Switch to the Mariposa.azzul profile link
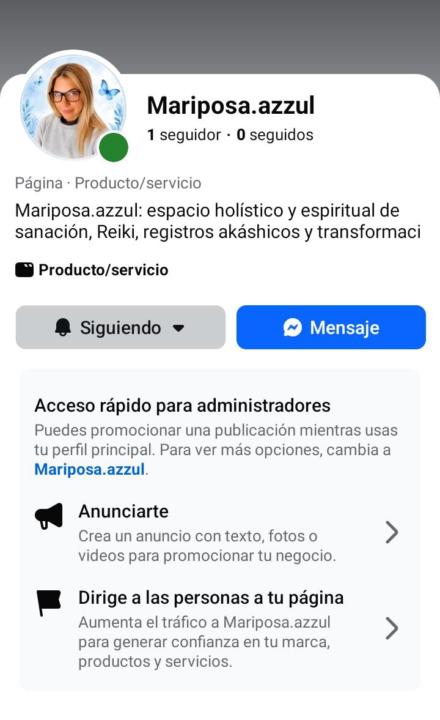The image size is (440, 720). pos(90,469)
